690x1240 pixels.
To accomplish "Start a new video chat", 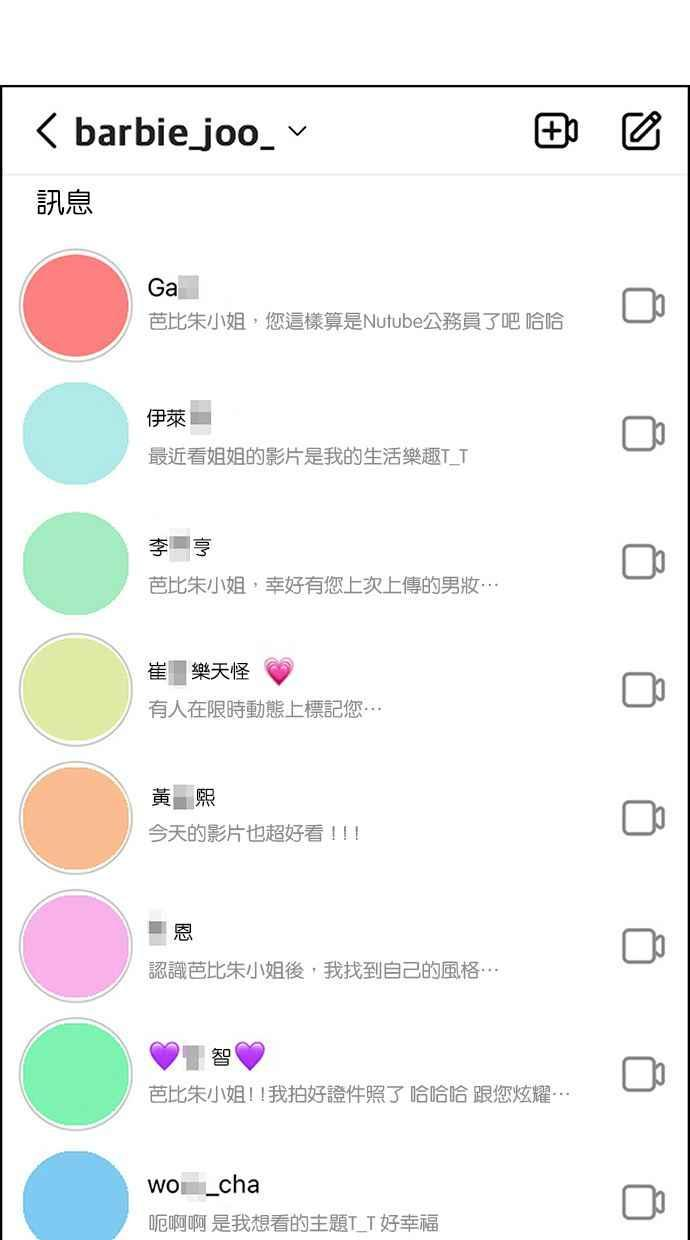I will point(556,131).
